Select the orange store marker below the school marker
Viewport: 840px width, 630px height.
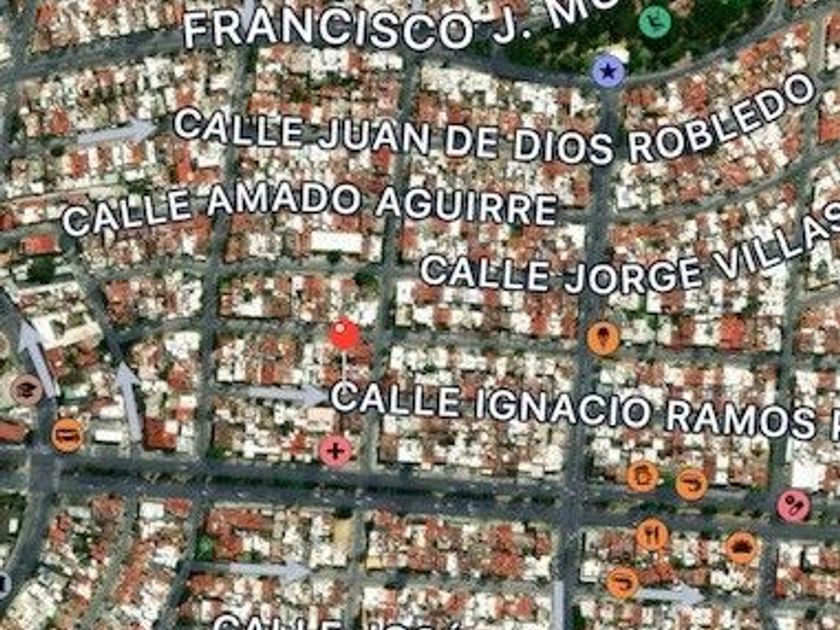click(68, 435)
